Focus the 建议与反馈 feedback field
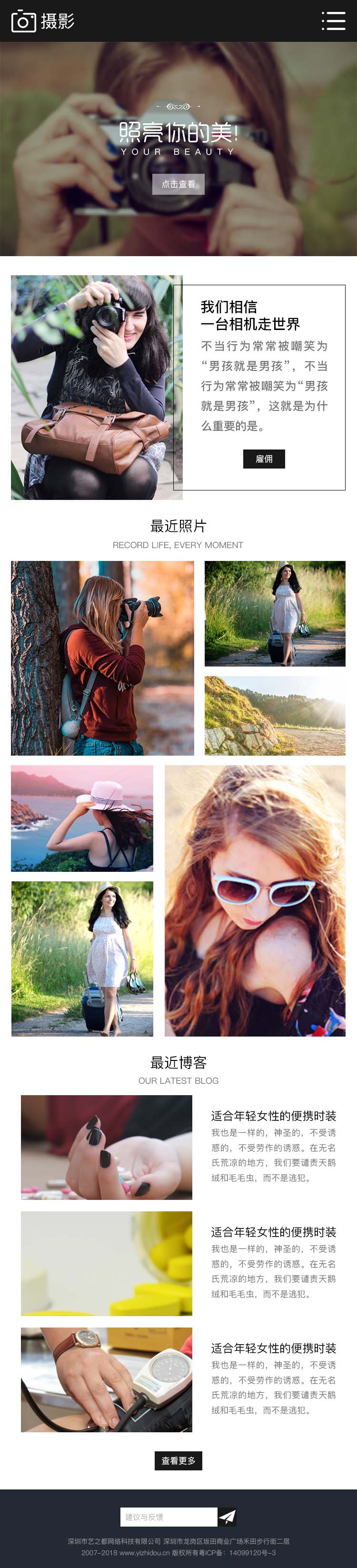 coord(169,1517)
